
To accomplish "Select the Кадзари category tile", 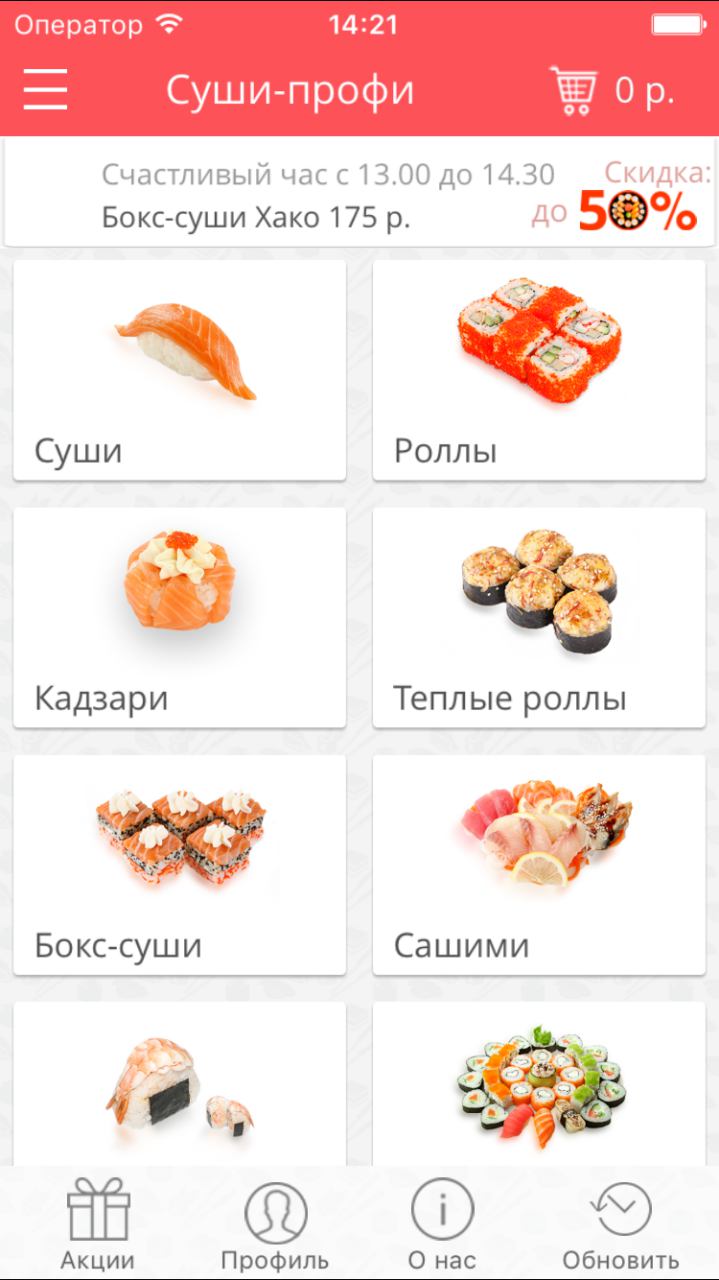I will click(x=180, y=617).
